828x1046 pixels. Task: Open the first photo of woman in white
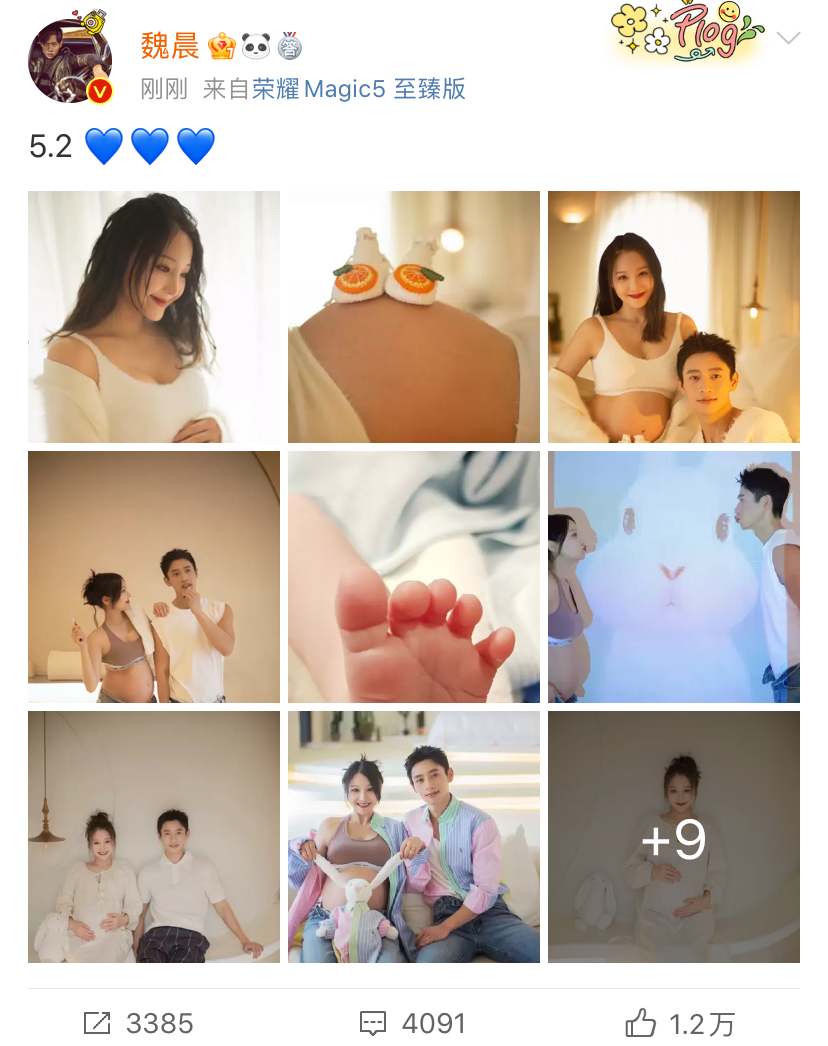[153, 317]
